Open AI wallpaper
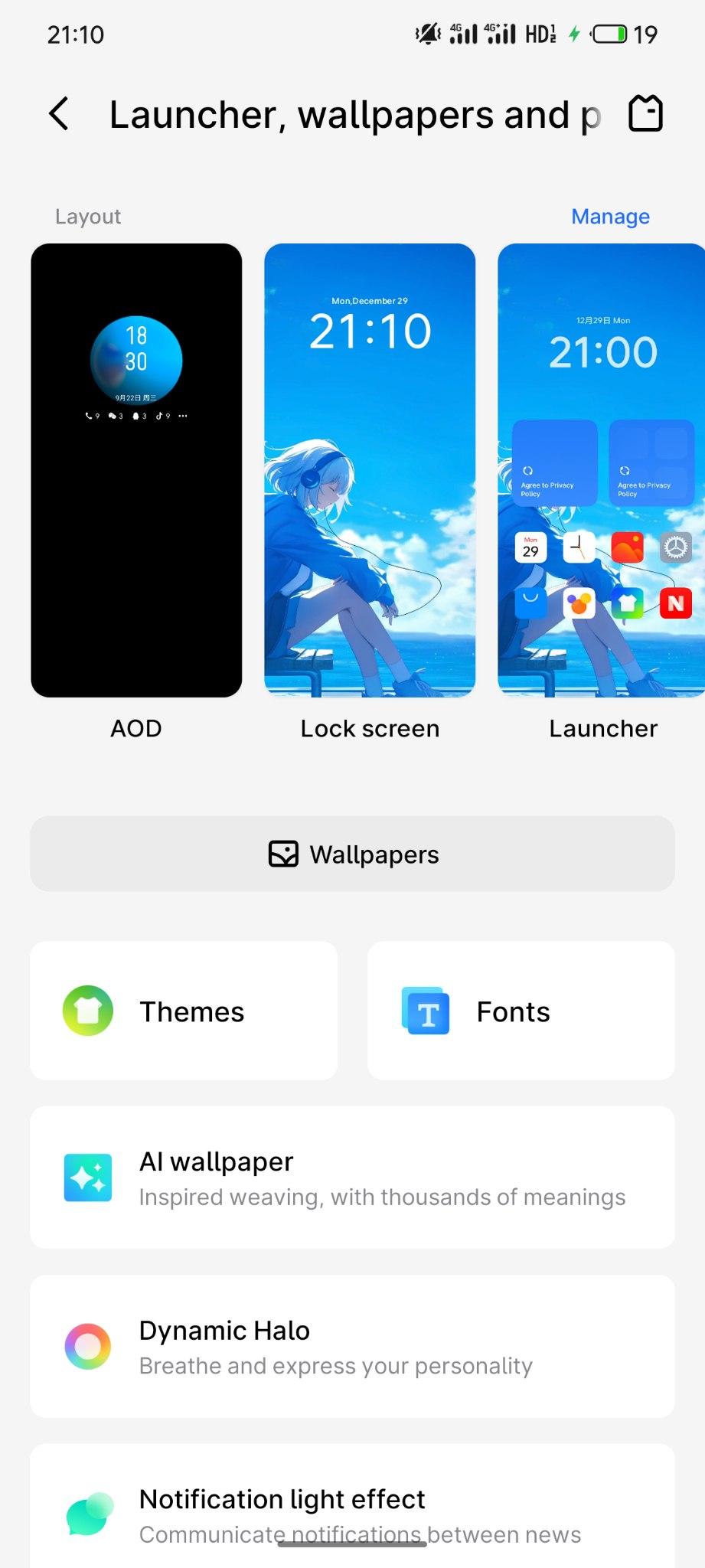The height and width of the screenshot is (1568, 705). pyautogui.click(x=352, y=1178)
